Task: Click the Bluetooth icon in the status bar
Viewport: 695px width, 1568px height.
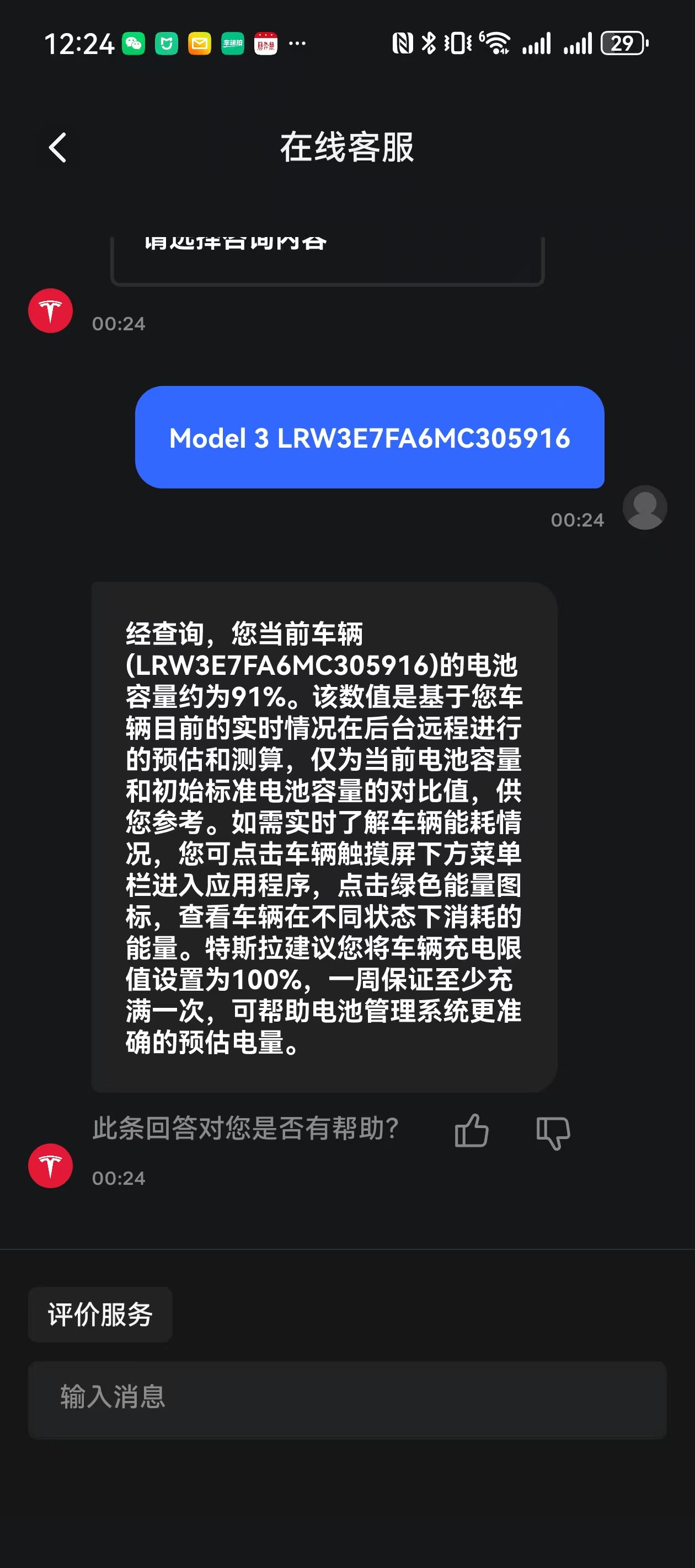Action: click(x=427, y=42)
